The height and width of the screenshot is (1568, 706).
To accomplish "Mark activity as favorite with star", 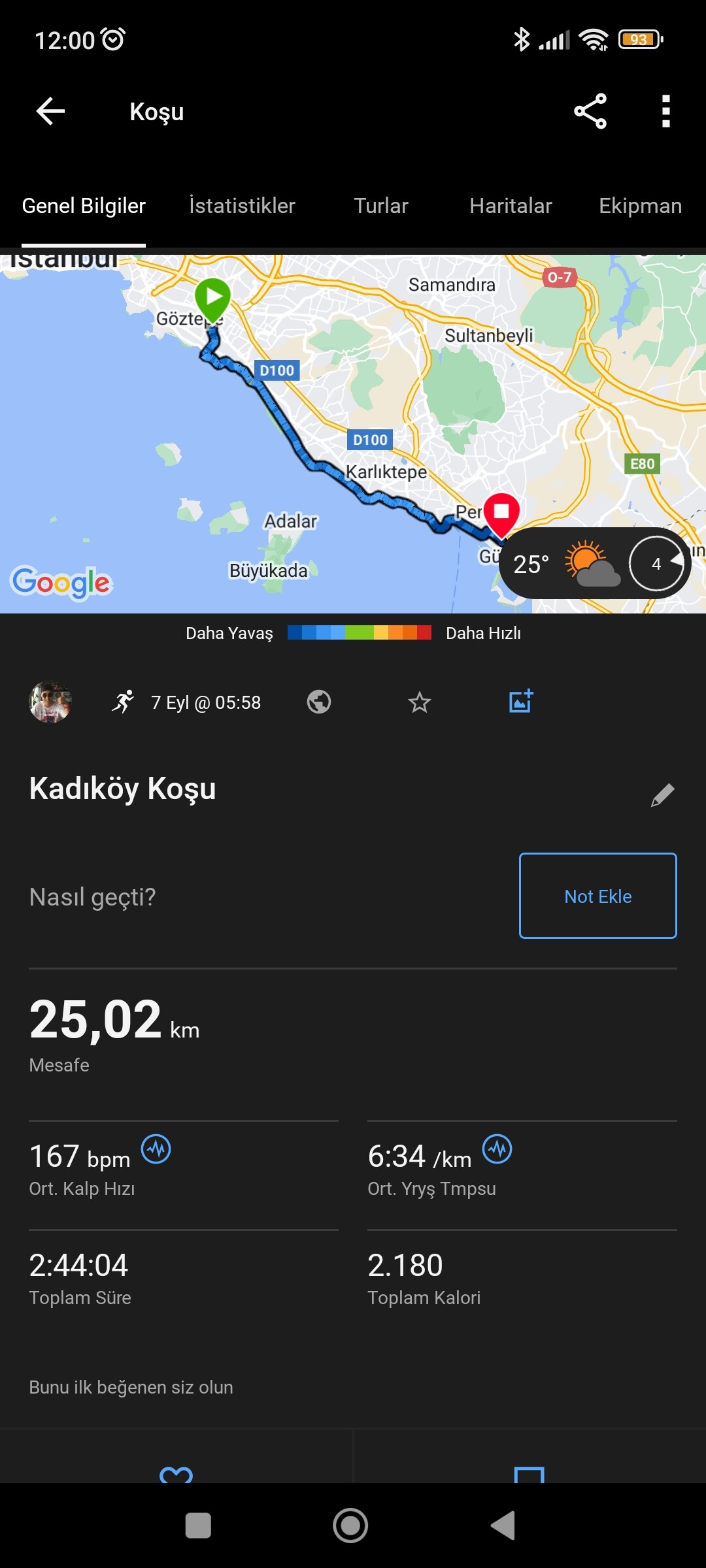I will click(419, 702).
